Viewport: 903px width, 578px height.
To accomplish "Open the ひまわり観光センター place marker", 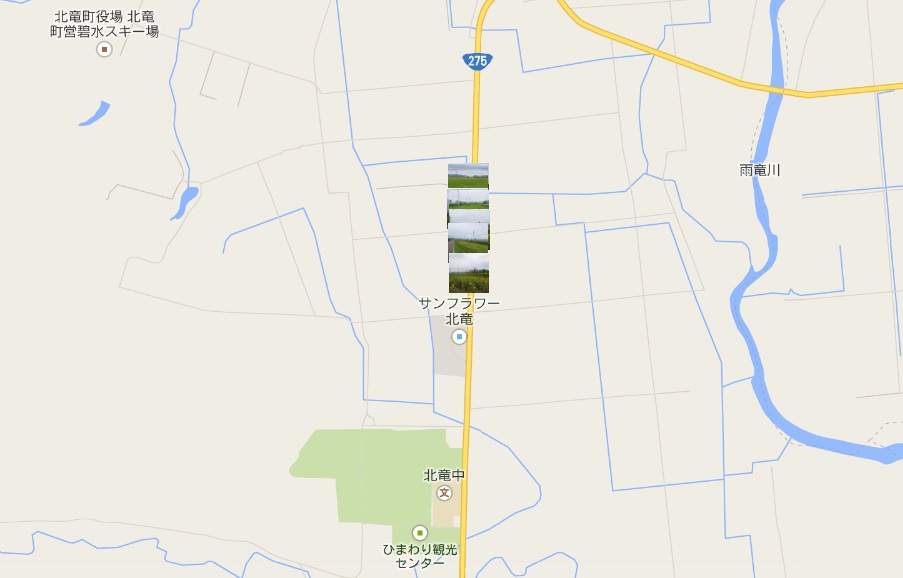I will 420,533.
